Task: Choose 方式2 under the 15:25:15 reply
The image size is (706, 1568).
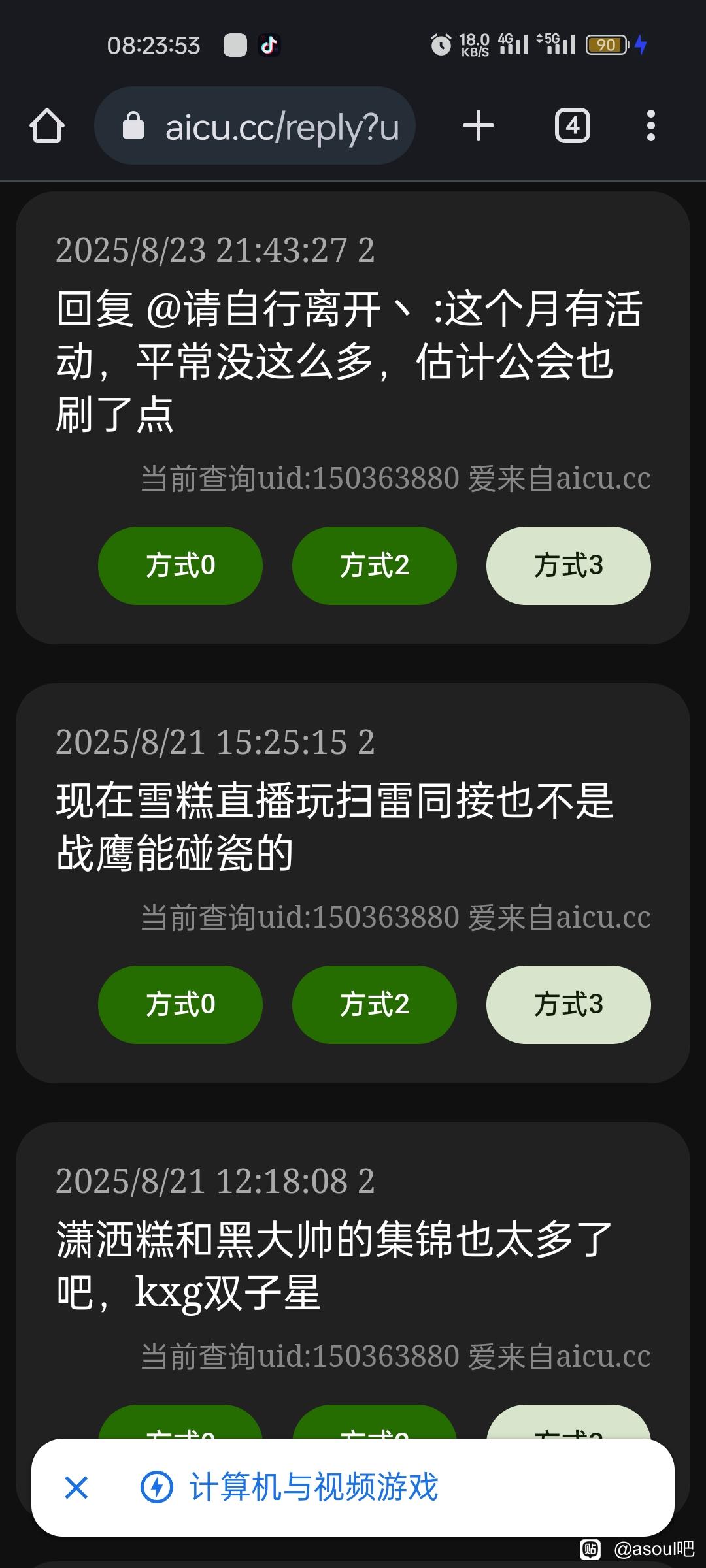Action: tap(375, 1005)
